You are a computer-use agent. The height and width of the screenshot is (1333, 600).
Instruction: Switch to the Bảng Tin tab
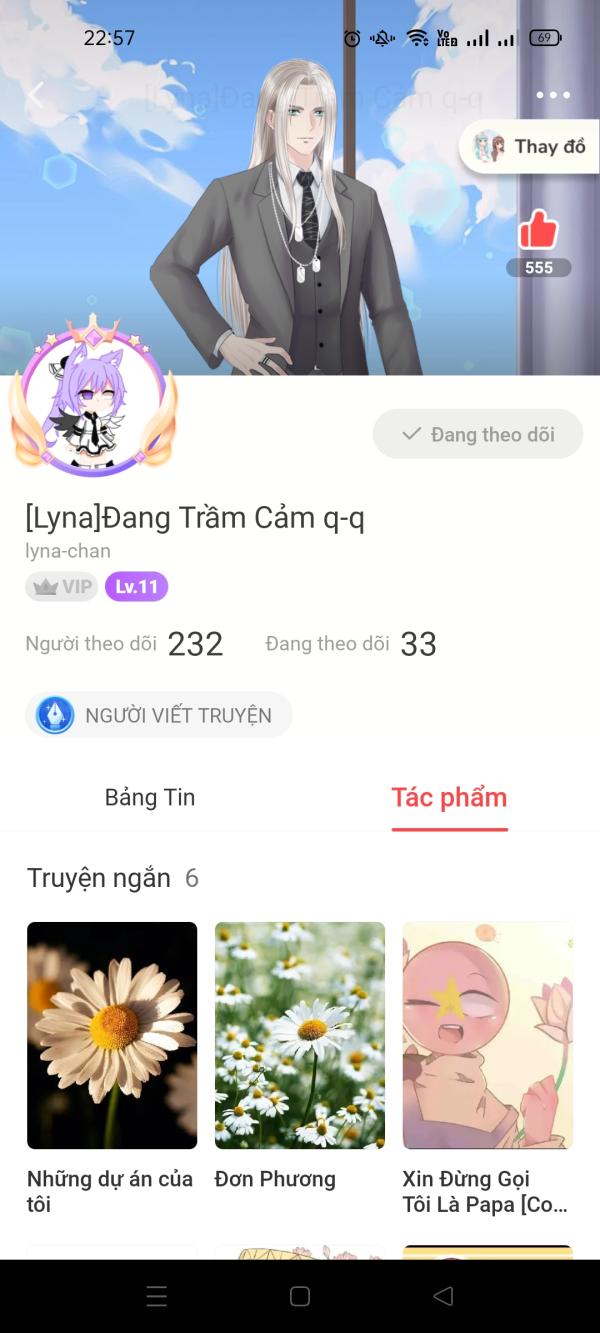point(150,797)
